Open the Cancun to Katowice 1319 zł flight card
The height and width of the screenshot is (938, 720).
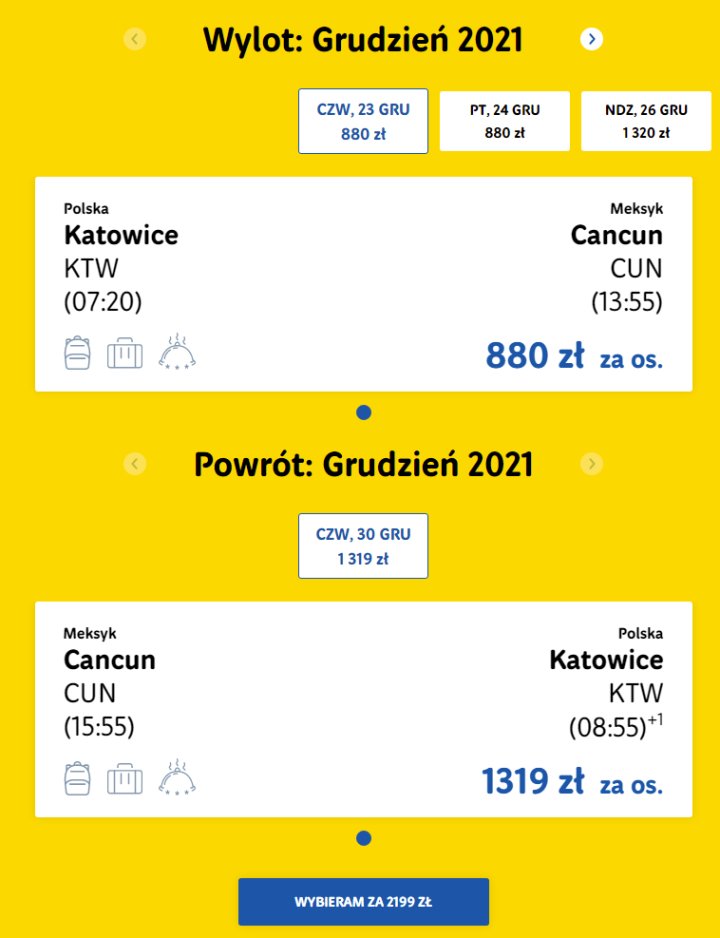click(x=363, y=709)
